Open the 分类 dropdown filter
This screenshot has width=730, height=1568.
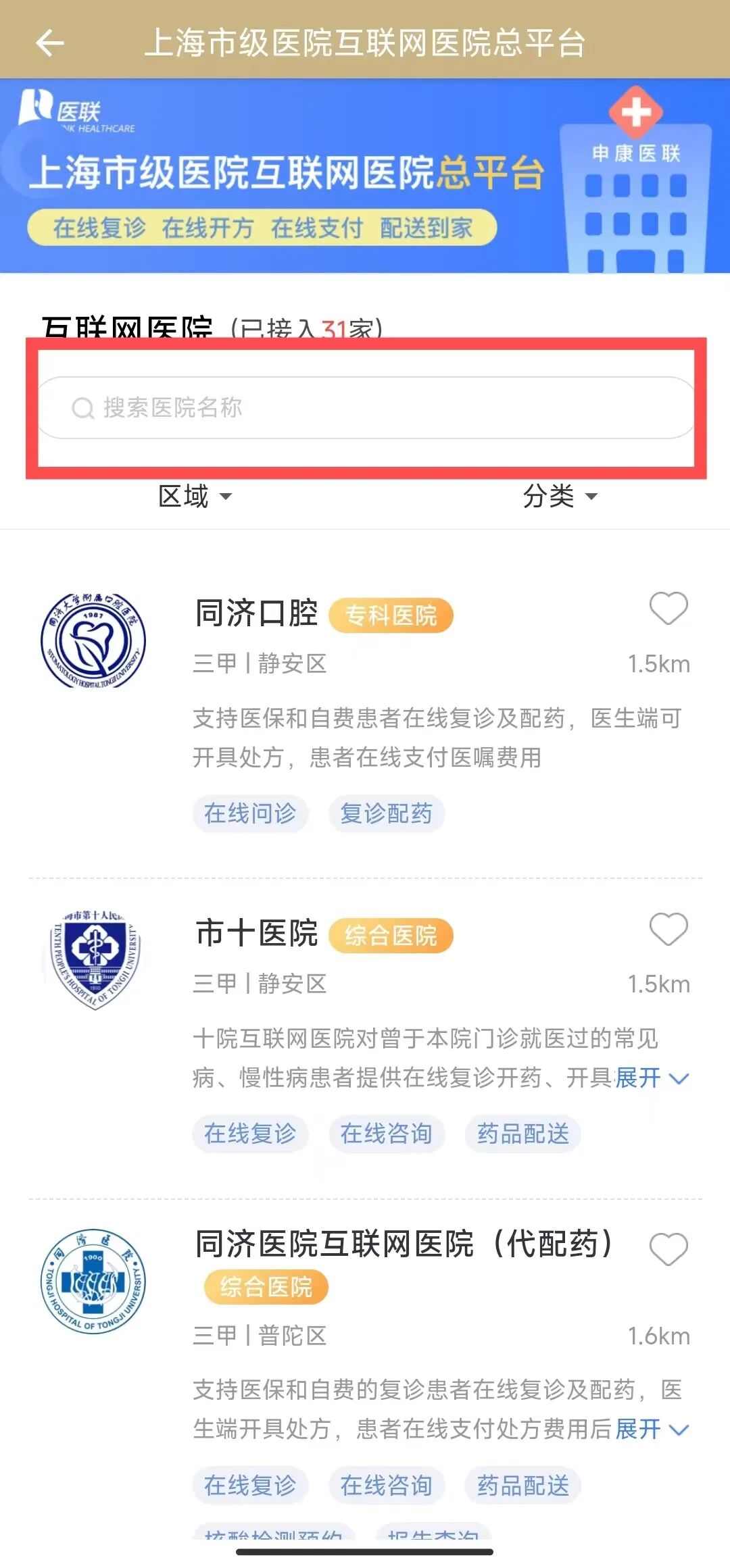click(560, 497)
